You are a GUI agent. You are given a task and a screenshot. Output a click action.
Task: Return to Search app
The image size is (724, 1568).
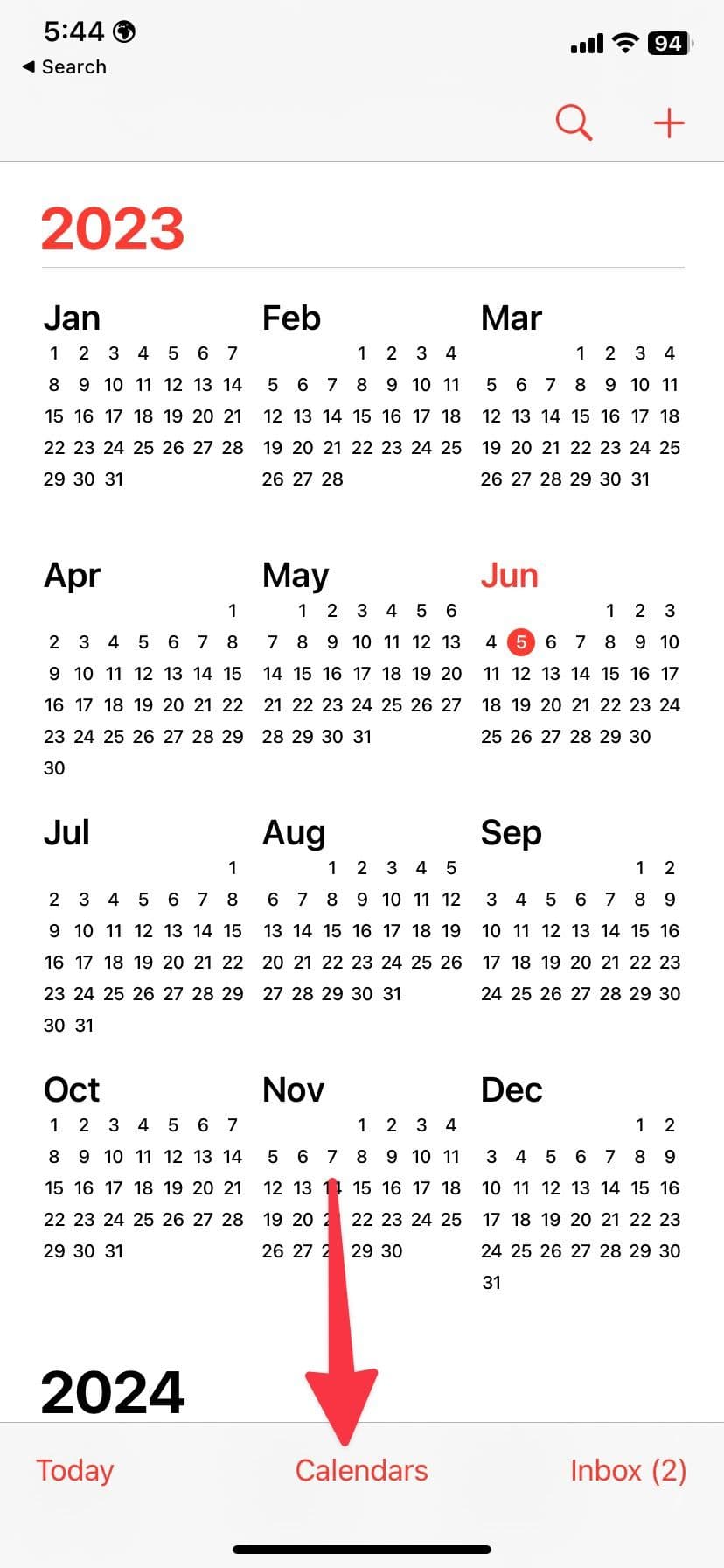click(65, 66)
